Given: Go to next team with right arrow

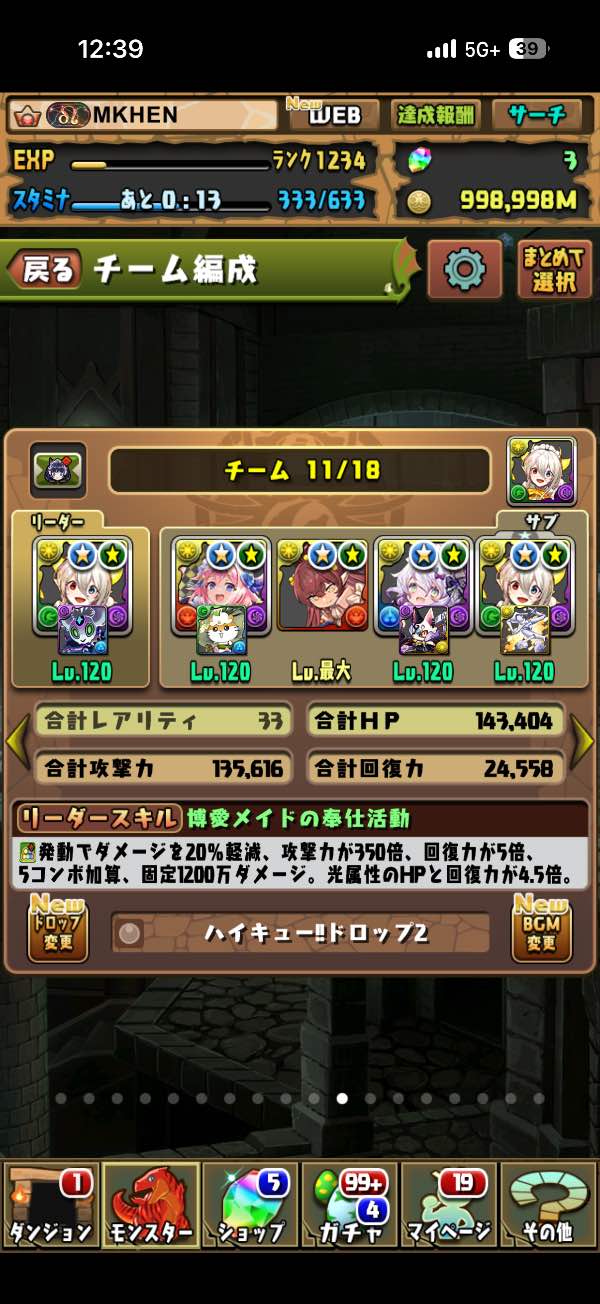Looking at the screenshot, I should click(584, 741).
